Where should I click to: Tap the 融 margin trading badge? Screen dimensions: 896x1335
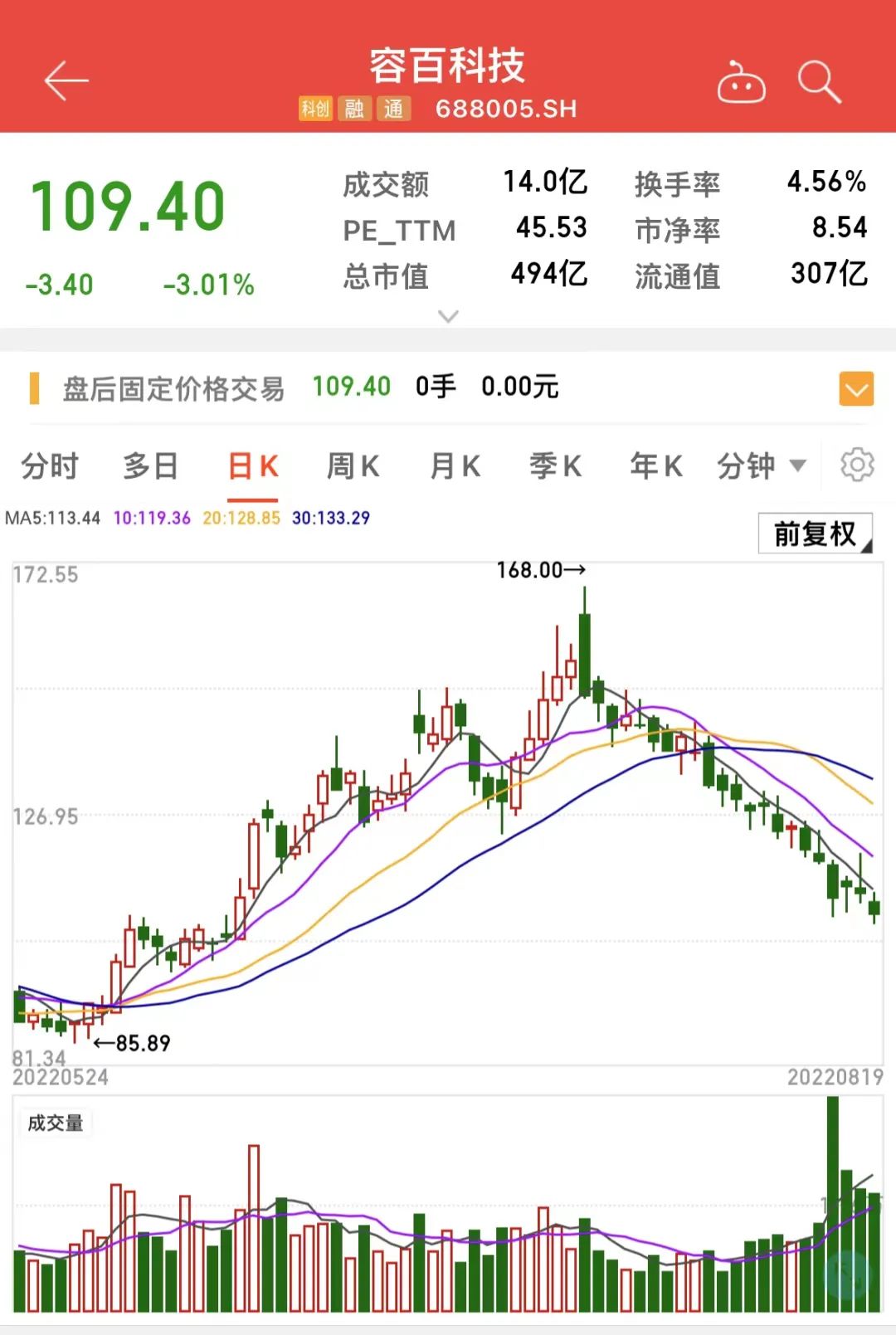pyautogui.click(x=357, y=109)
